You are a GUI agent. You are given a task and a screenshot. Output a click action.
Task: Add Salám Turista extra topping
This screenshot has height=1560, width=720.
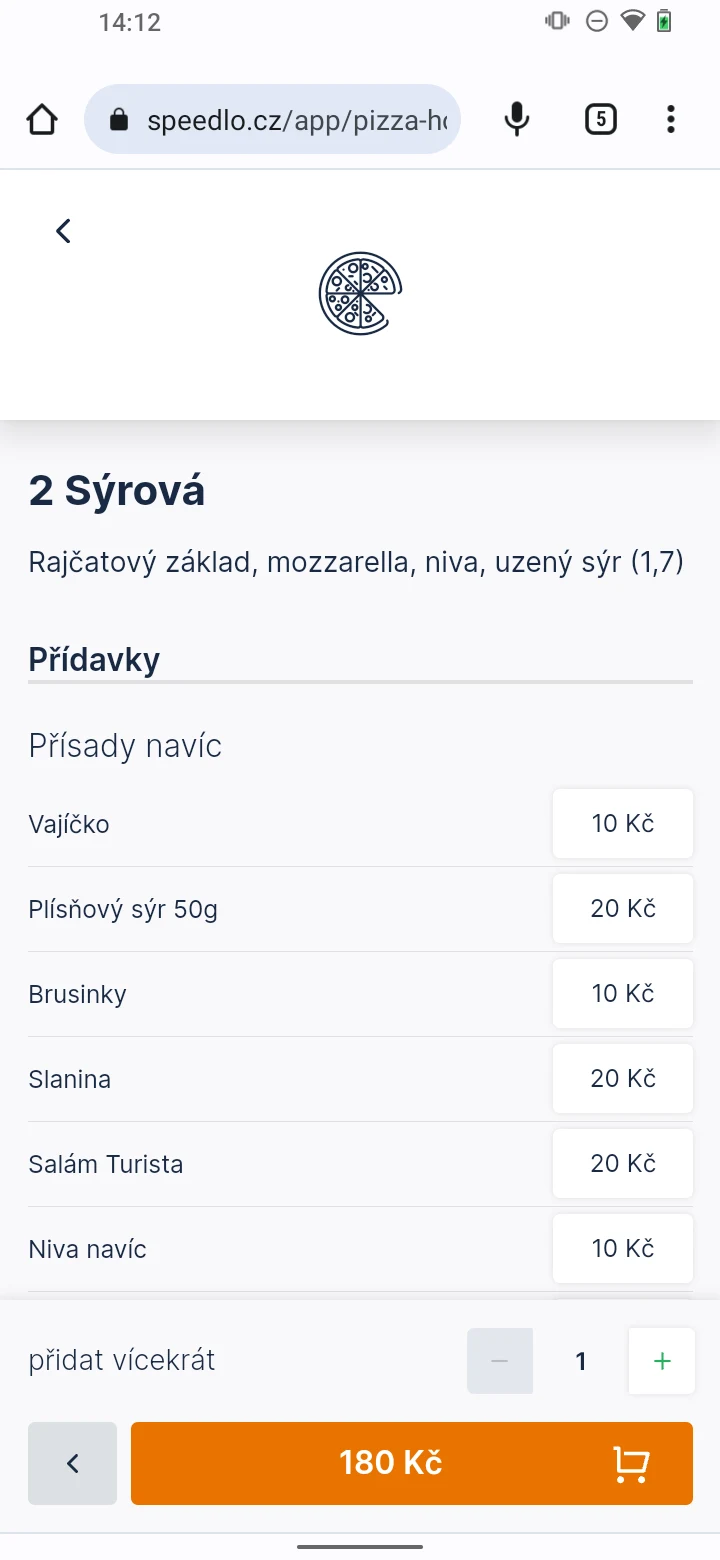tap(622, 1164)
